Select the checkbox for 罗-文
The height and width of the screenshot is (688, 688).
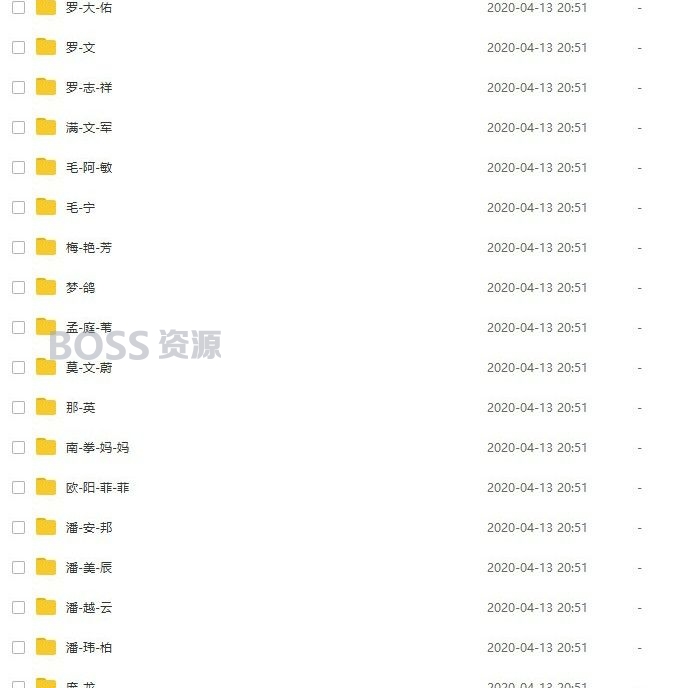[x=18, y=47]
